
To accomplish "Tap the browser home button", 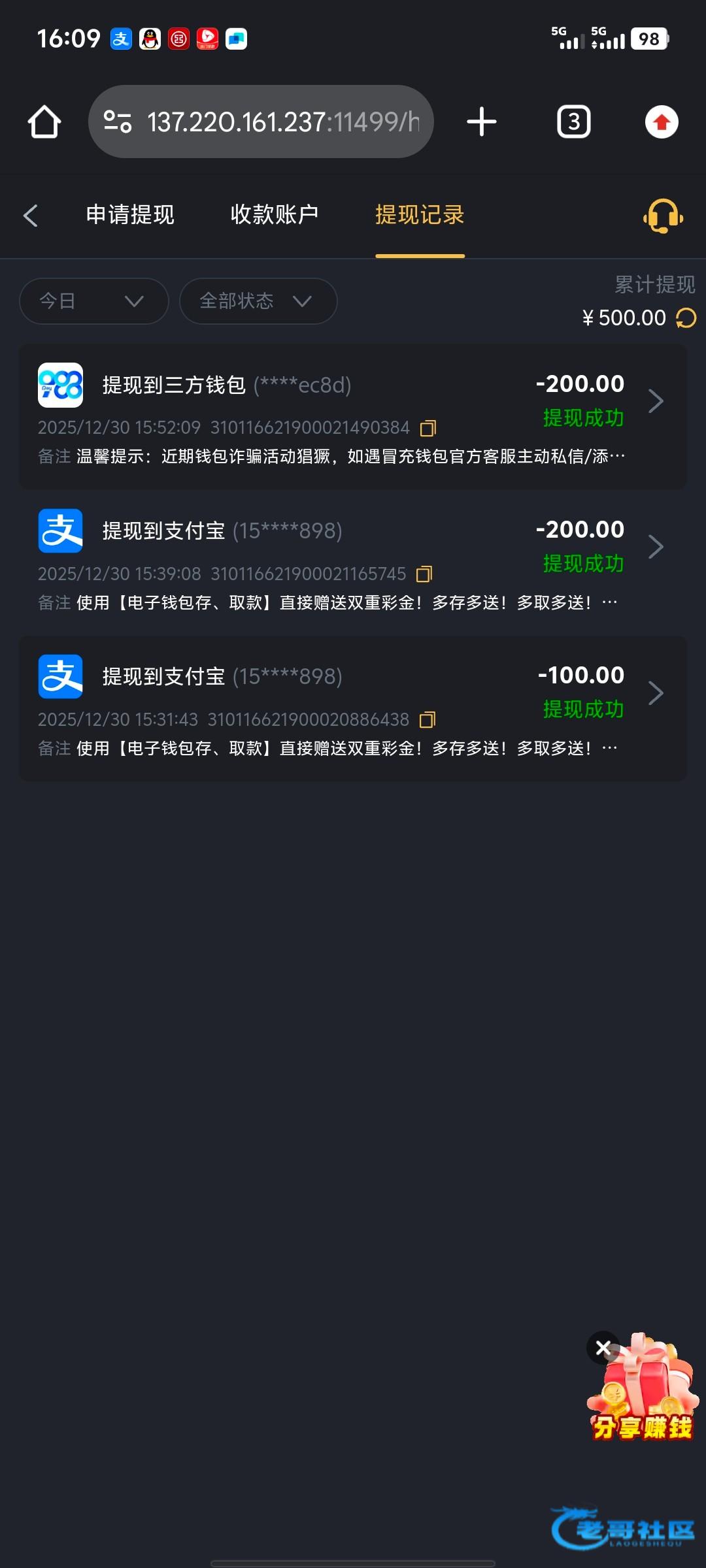I will click(x=44, y=122).
